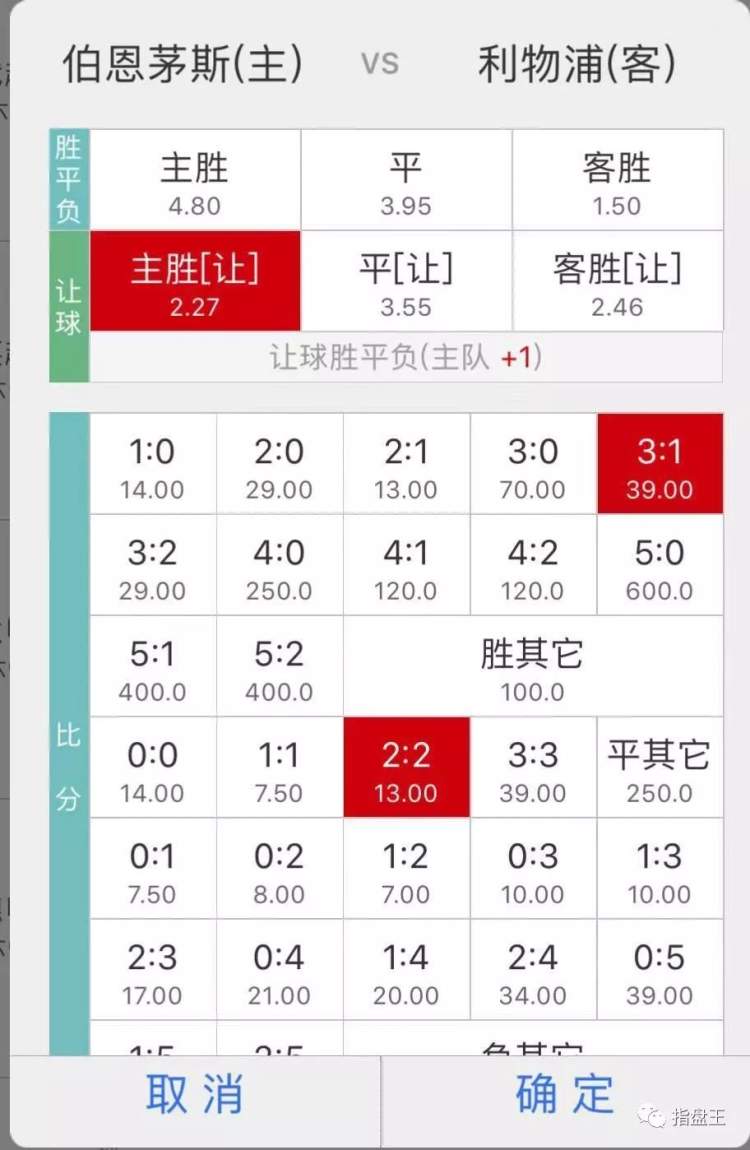Choose score 1:2 at 7.00

click(x=406, y=869)
